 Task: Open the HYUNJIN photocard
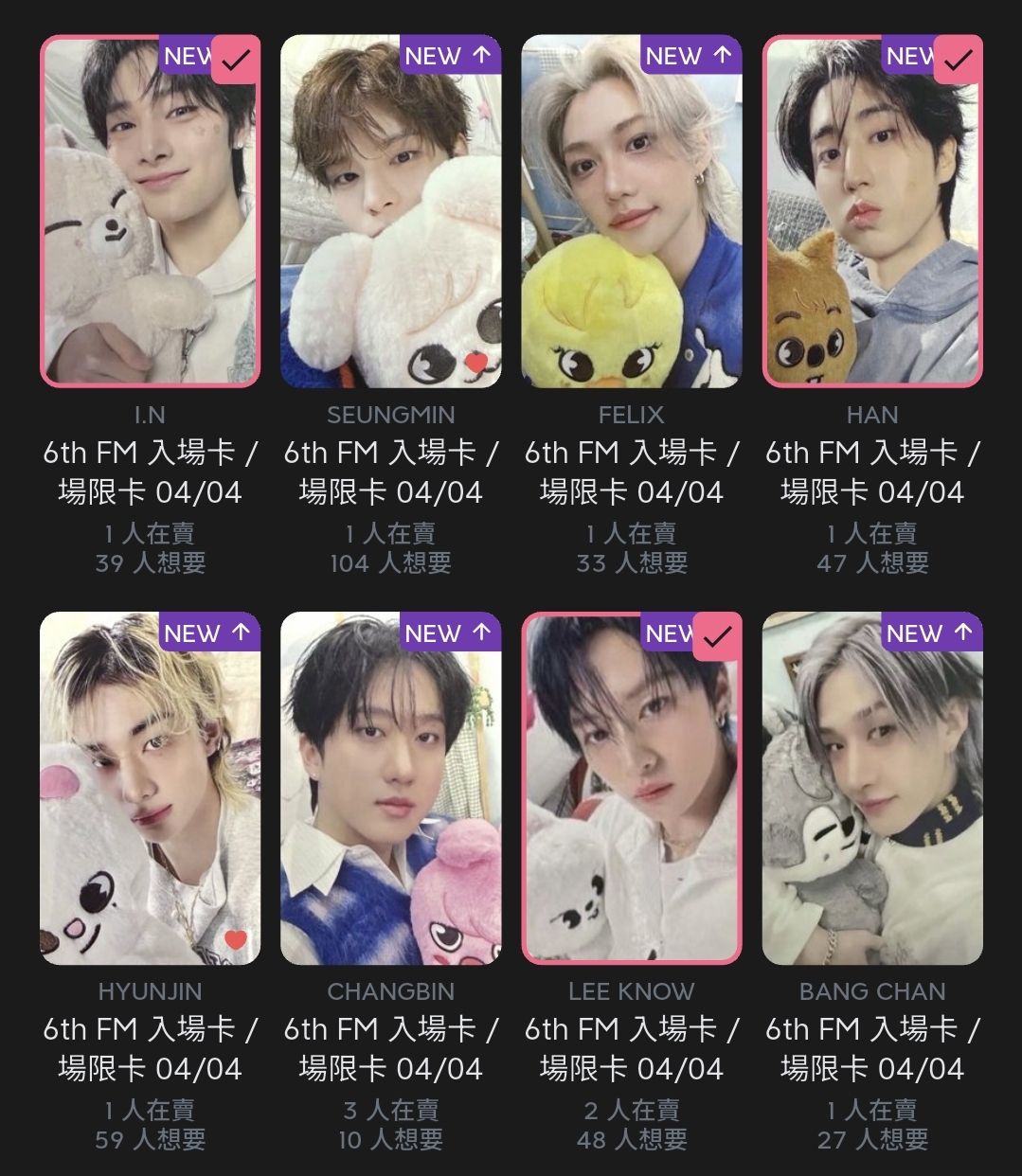(x=150, y=789)
